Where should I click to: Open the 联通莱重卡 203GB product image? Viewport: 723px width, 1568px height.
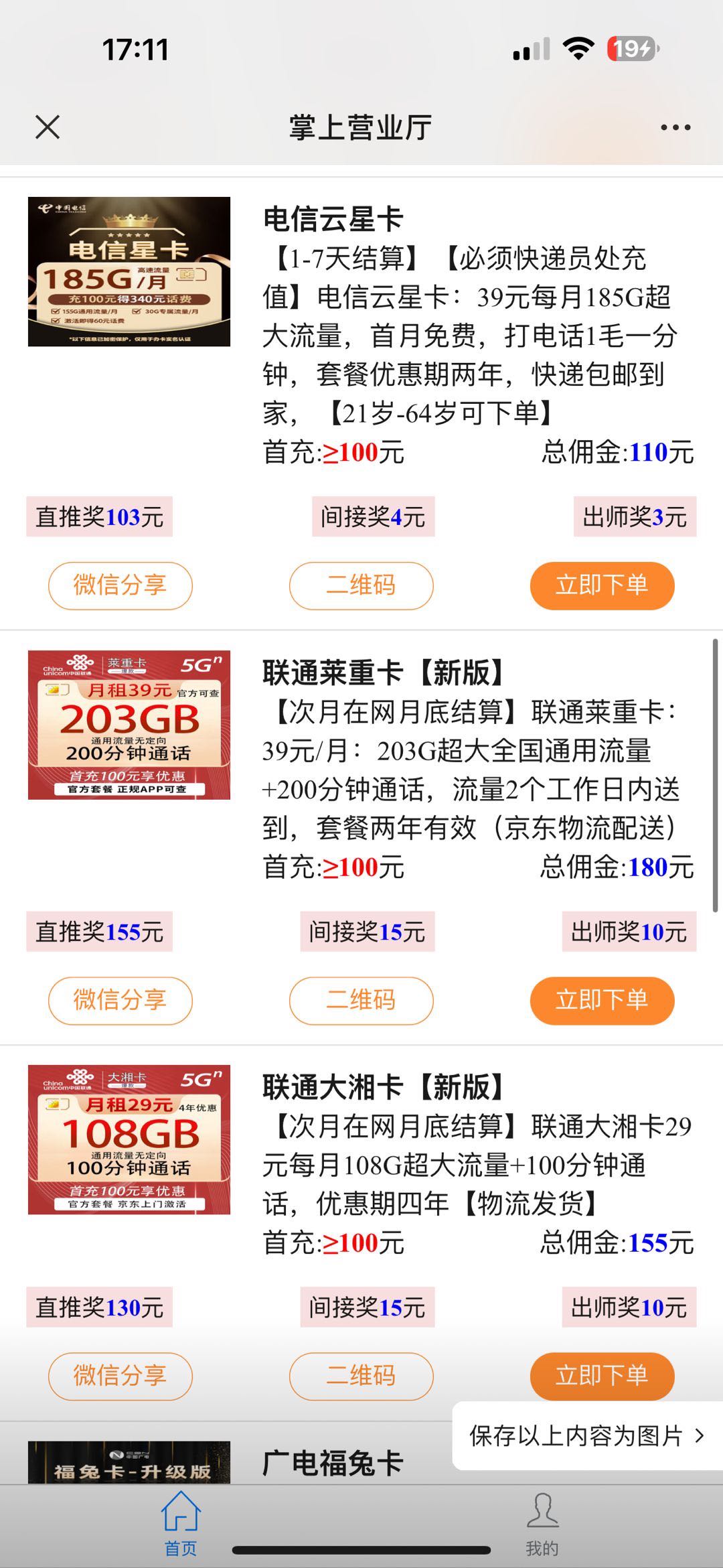(129, 725)
